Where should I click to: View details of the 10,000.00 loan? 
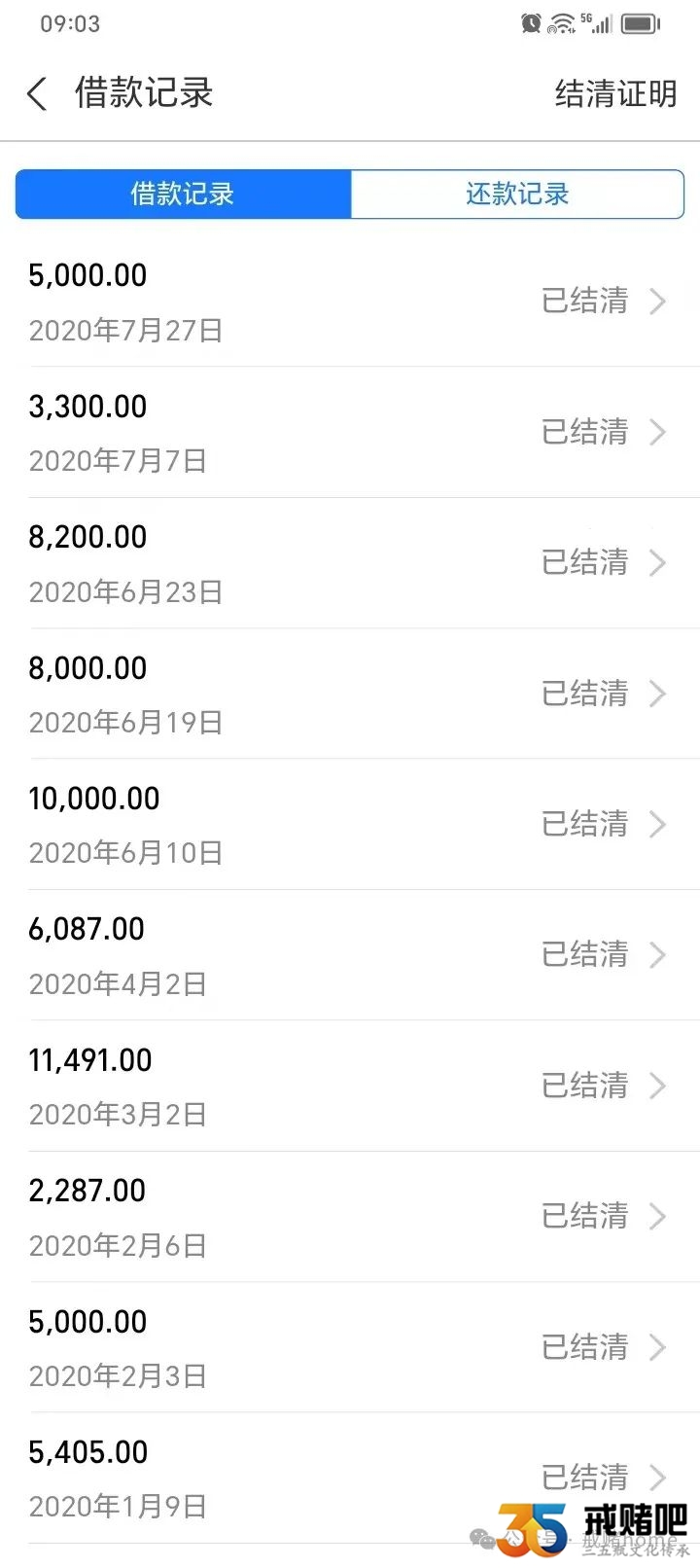tap(350, 825)
